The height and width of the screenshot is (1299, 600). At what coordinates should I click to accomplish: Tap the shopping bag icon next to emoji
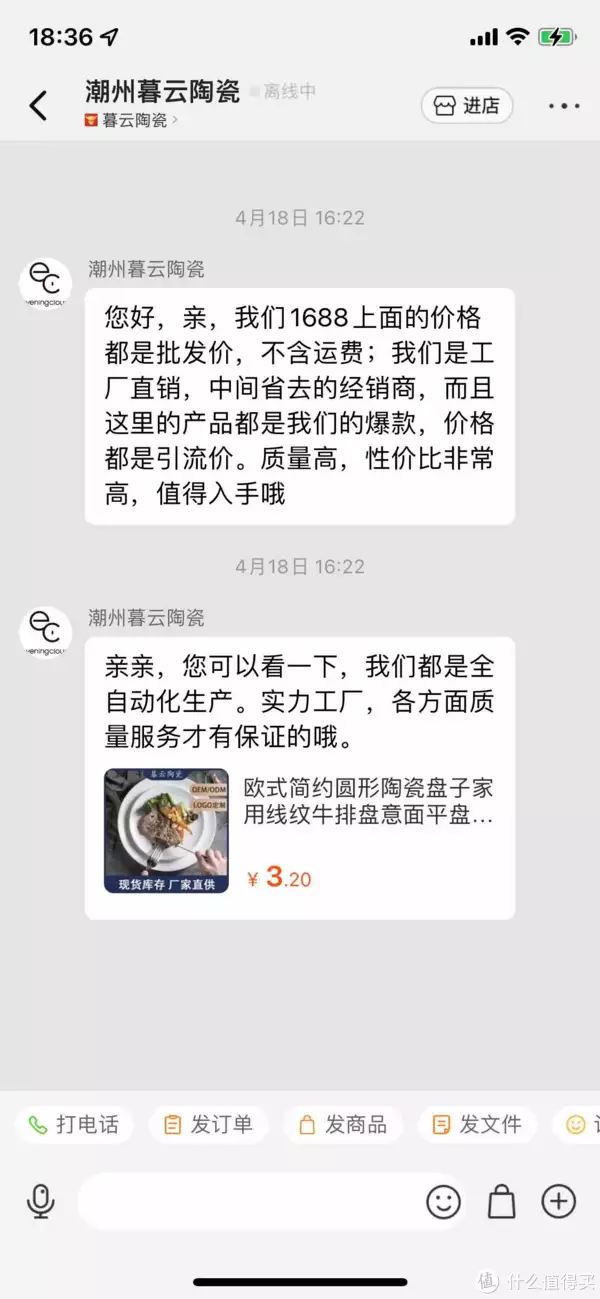click(x=502, y=1201)
